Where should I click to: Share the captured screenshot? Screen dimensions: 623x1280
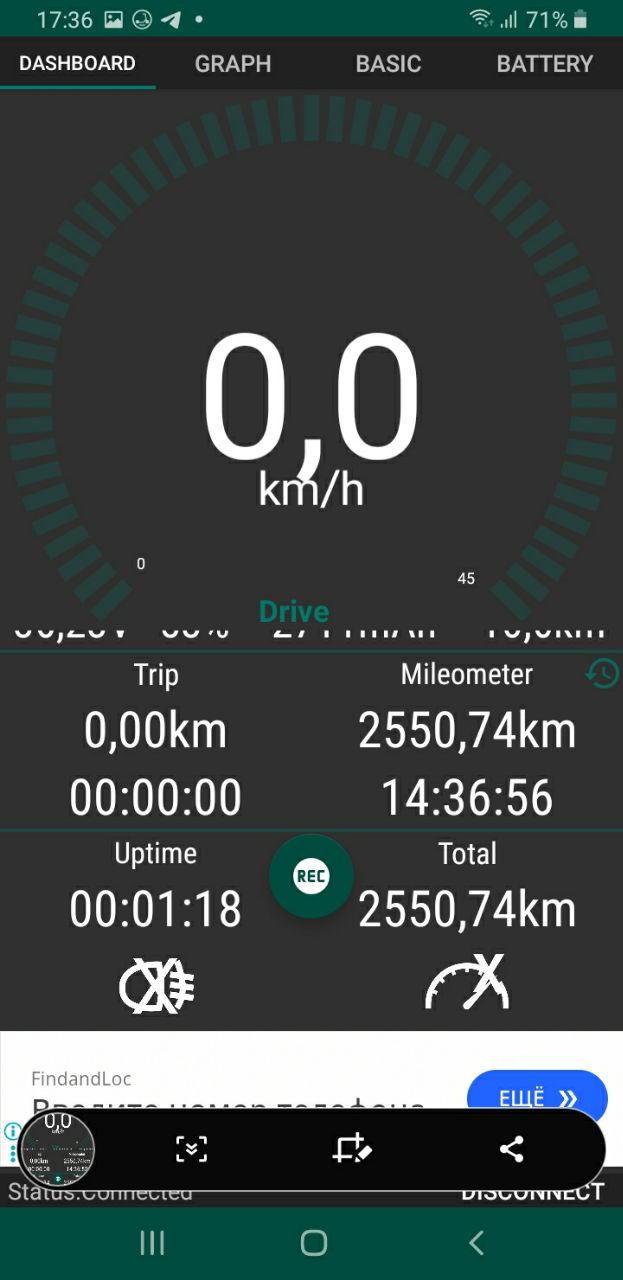coord(511,1149)
